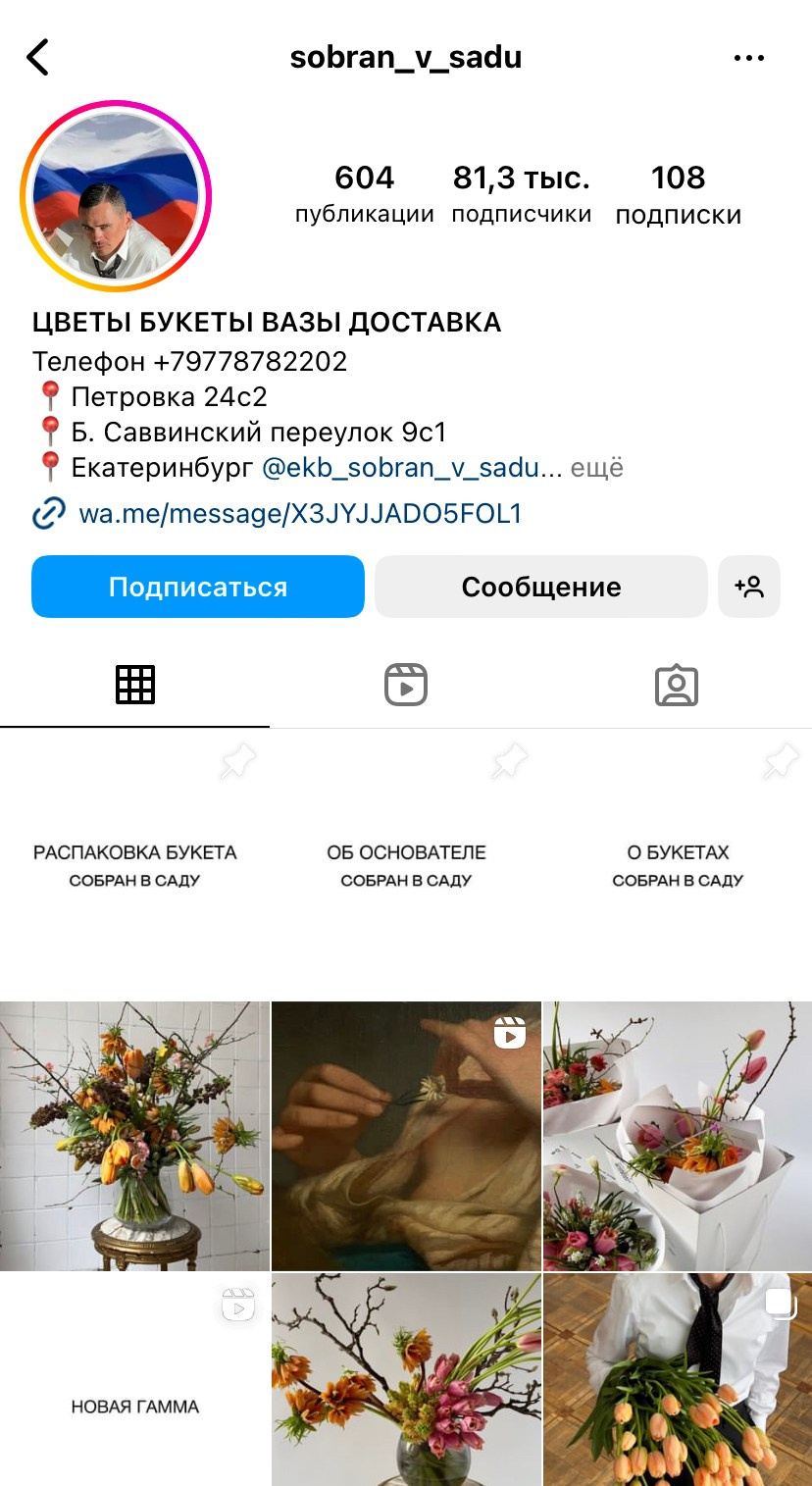Open the three-dot overflow menu
This screenshot has height=1486, width=812.
point(748,59)
